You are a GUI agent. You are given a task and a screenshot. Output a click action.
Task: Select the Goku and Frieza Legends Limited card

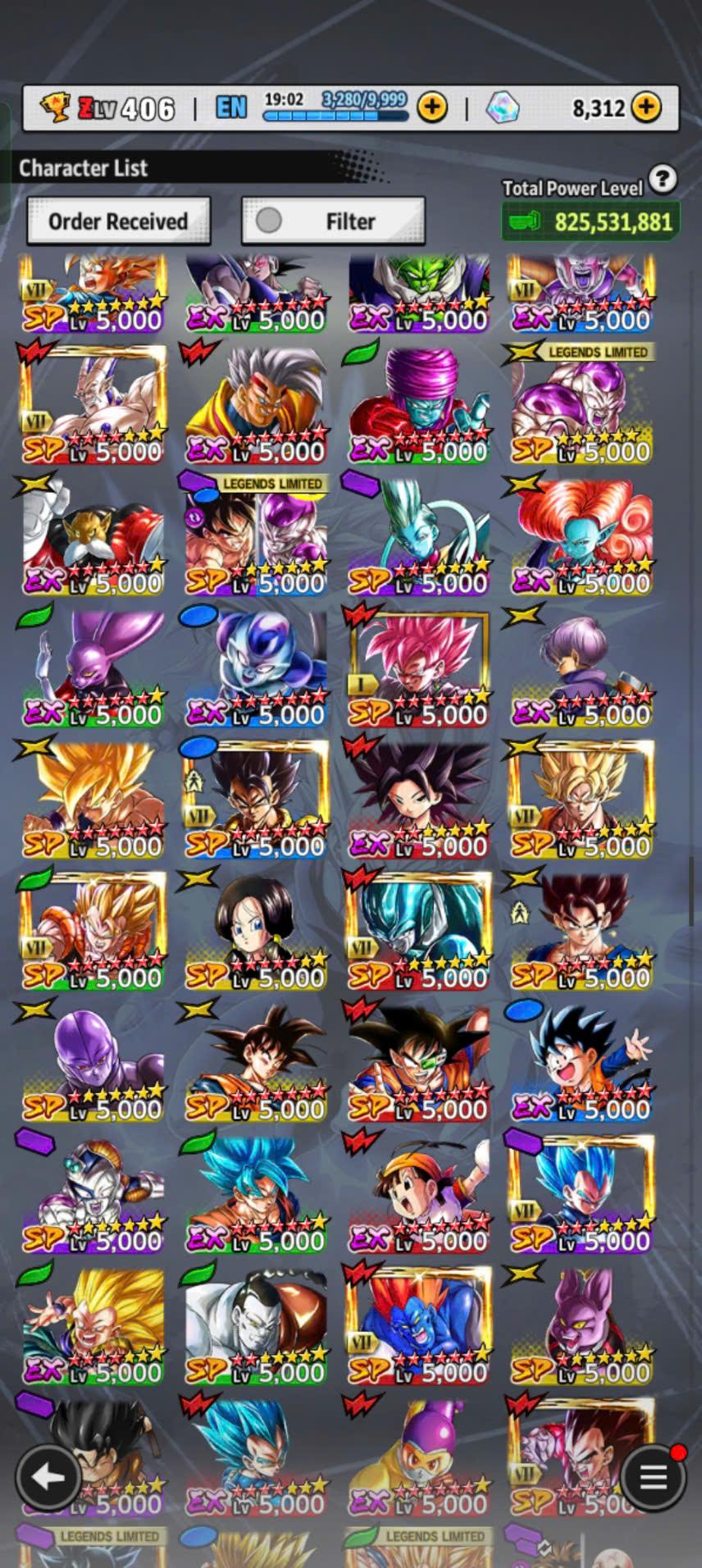pyautogui.click(x=255, y=536)
